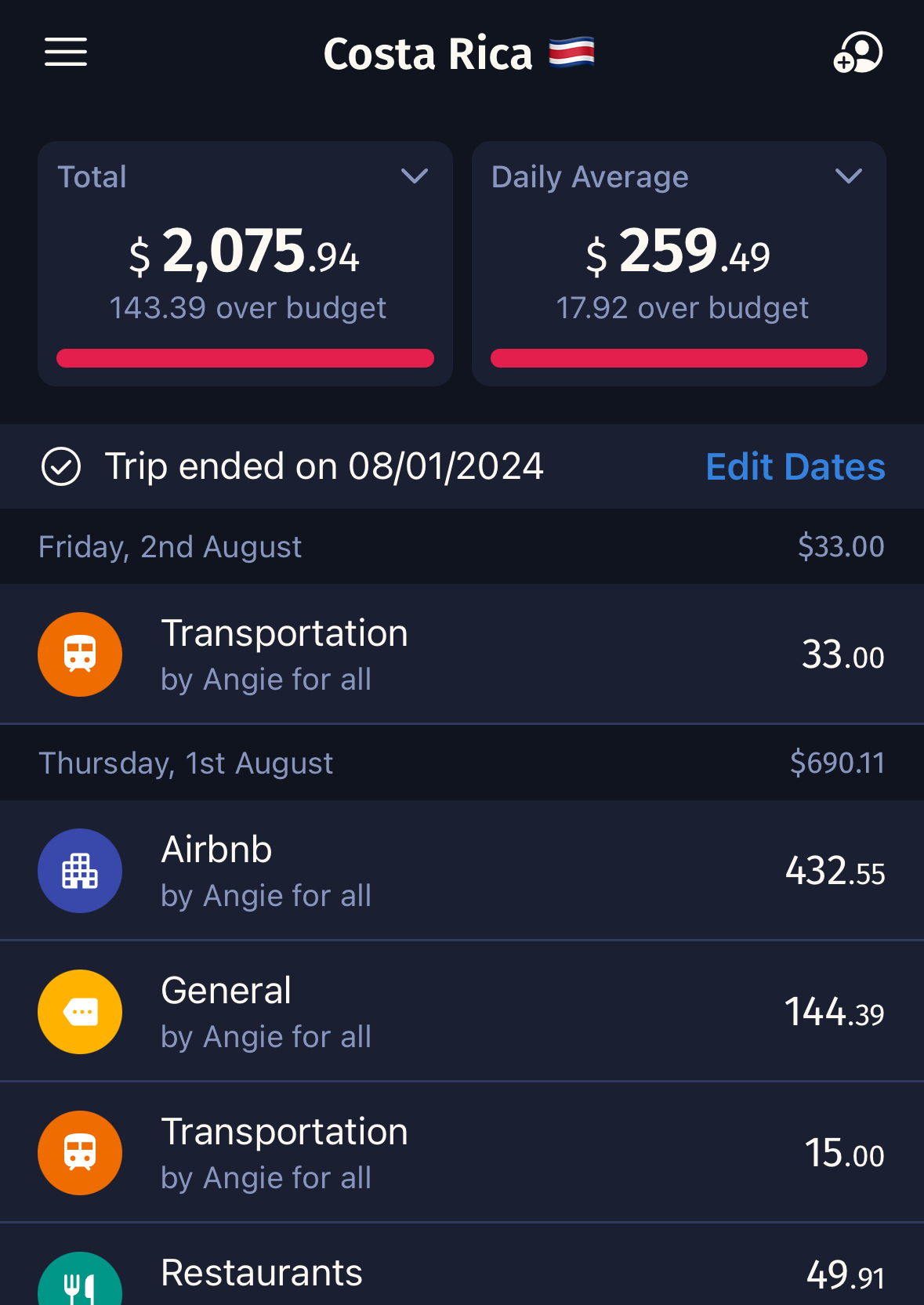Expand the Total spending dropdown
Screen dimensions: 924x1305
point(414,176)
